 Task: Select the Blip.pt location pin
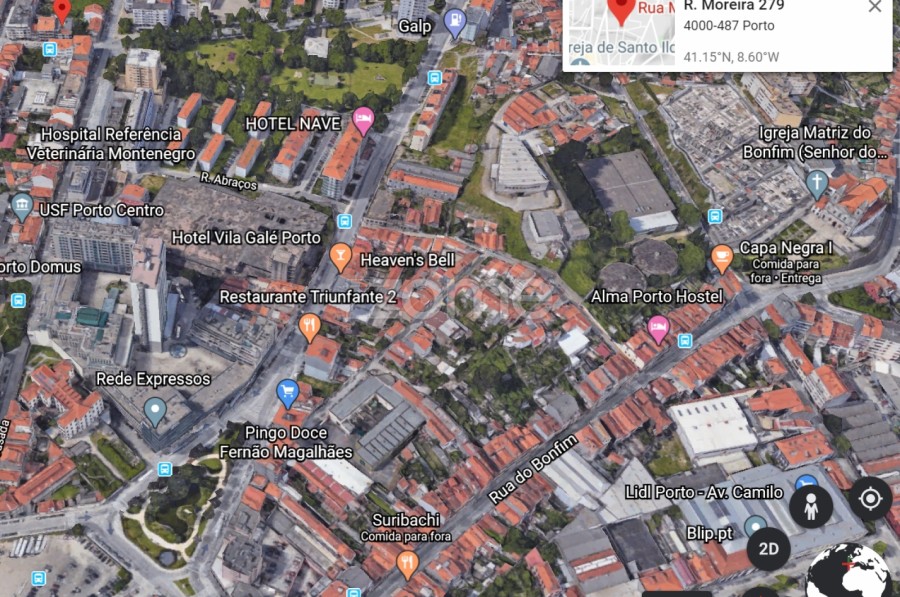(x=756, y=526)
